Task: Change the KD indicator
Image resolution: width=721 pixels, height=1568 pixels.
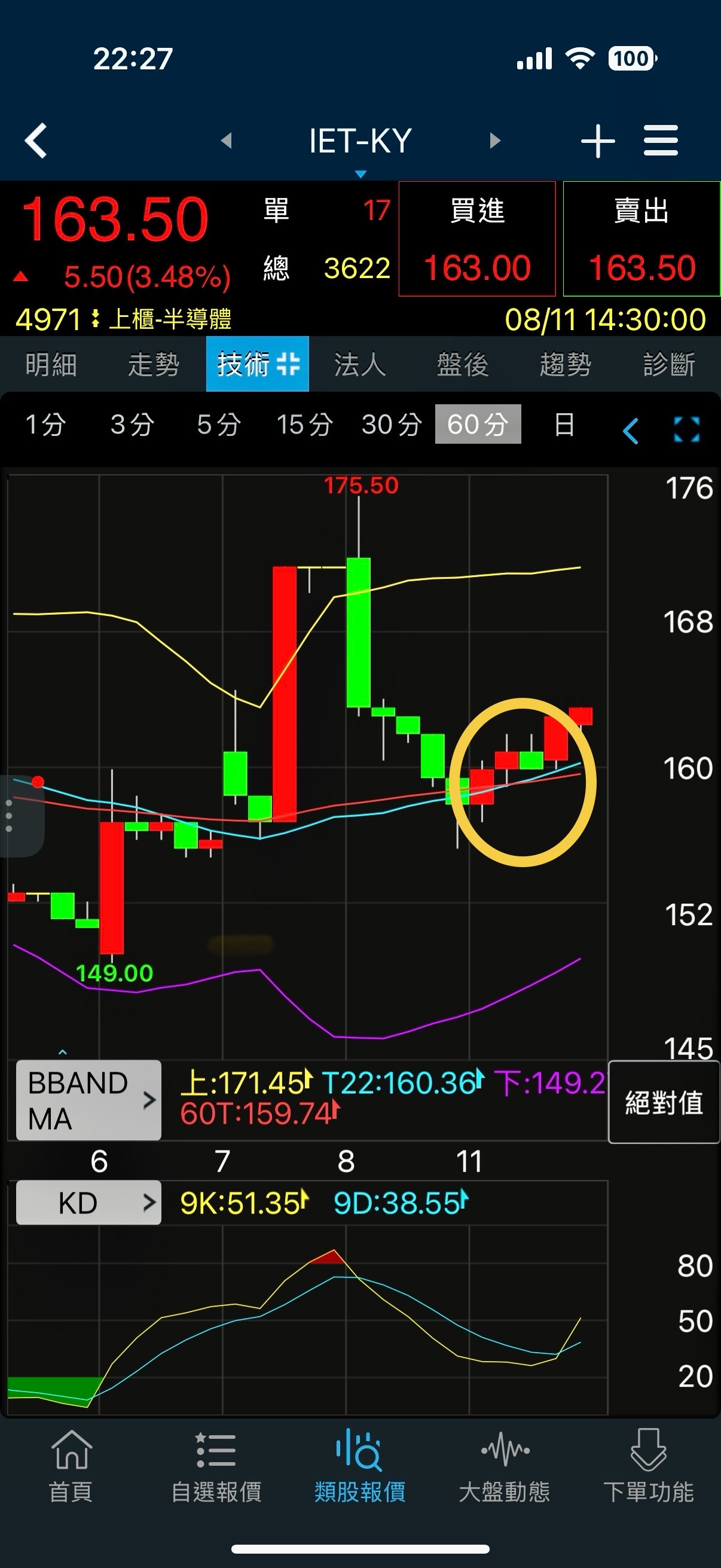Action: point(88,1203)
